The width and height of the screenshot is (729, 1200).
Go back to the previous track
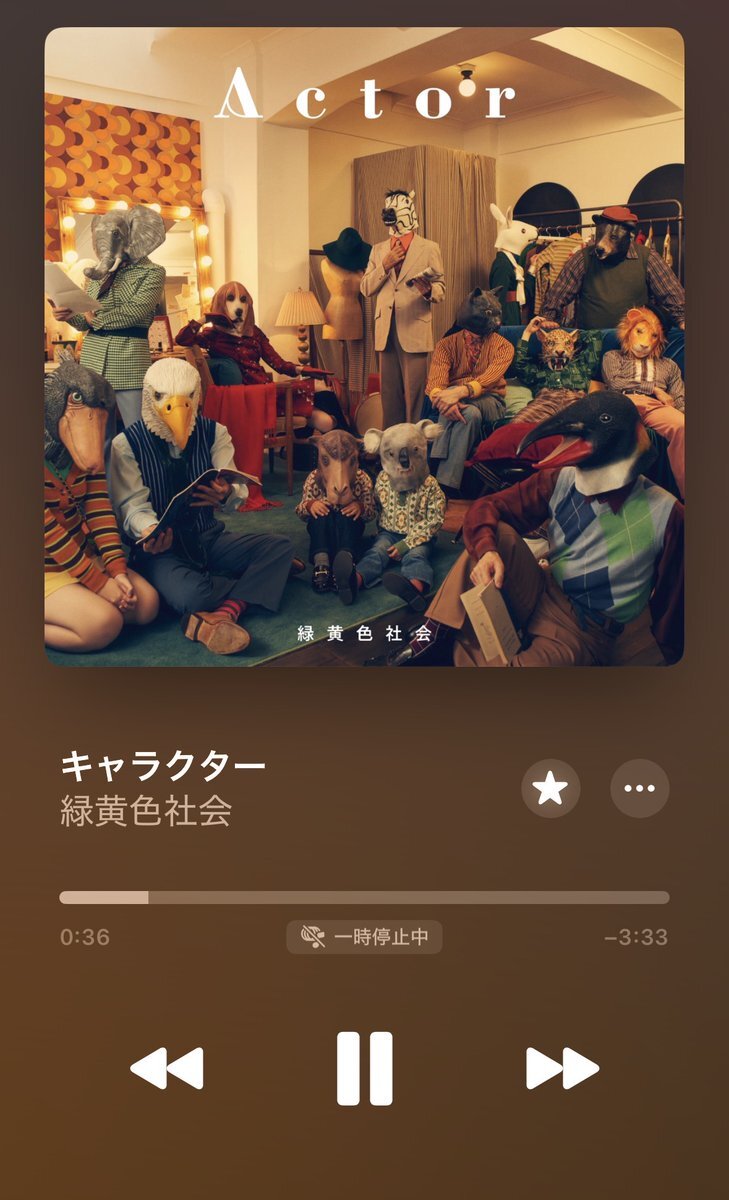pos(167,1068)
